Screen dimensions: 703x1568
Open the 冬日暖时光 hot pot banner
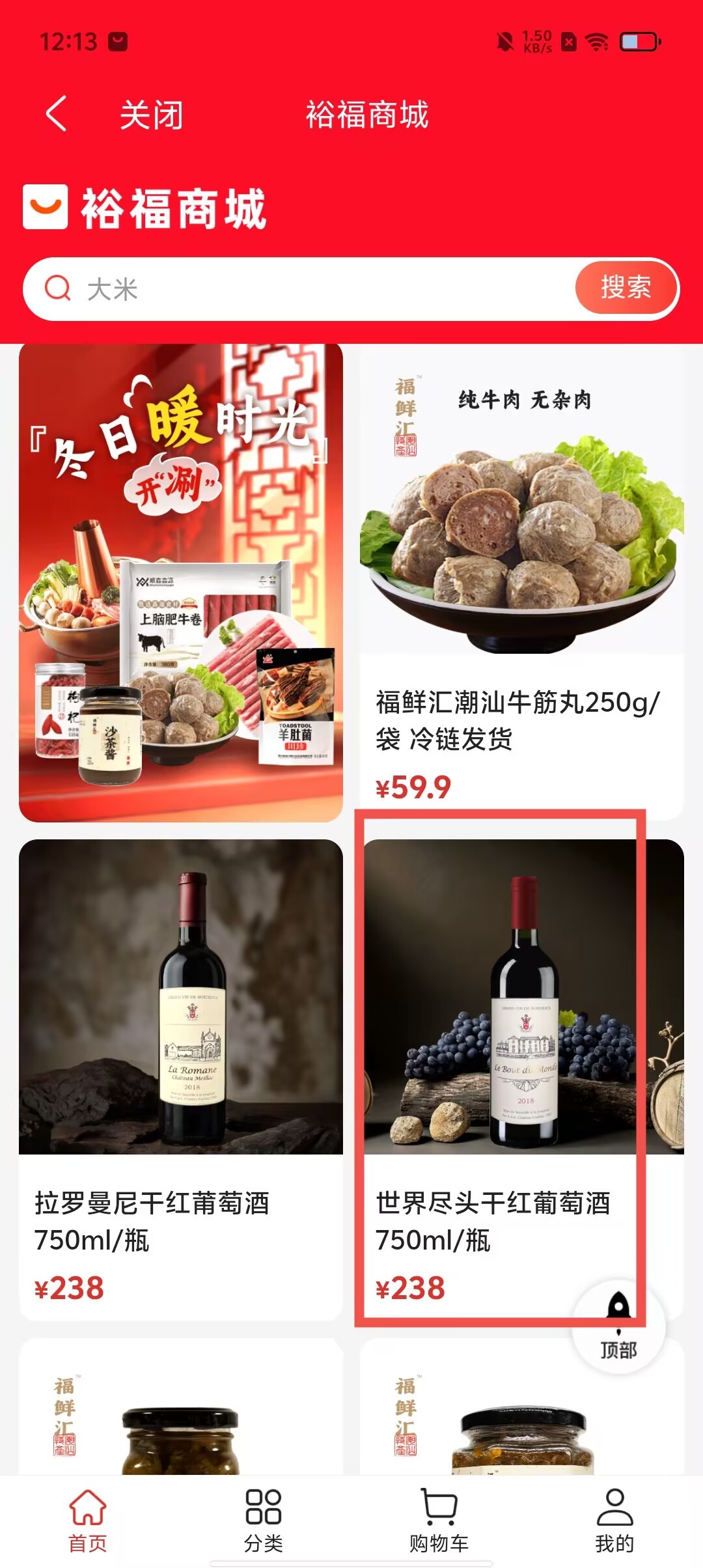[x=181, y=583]
